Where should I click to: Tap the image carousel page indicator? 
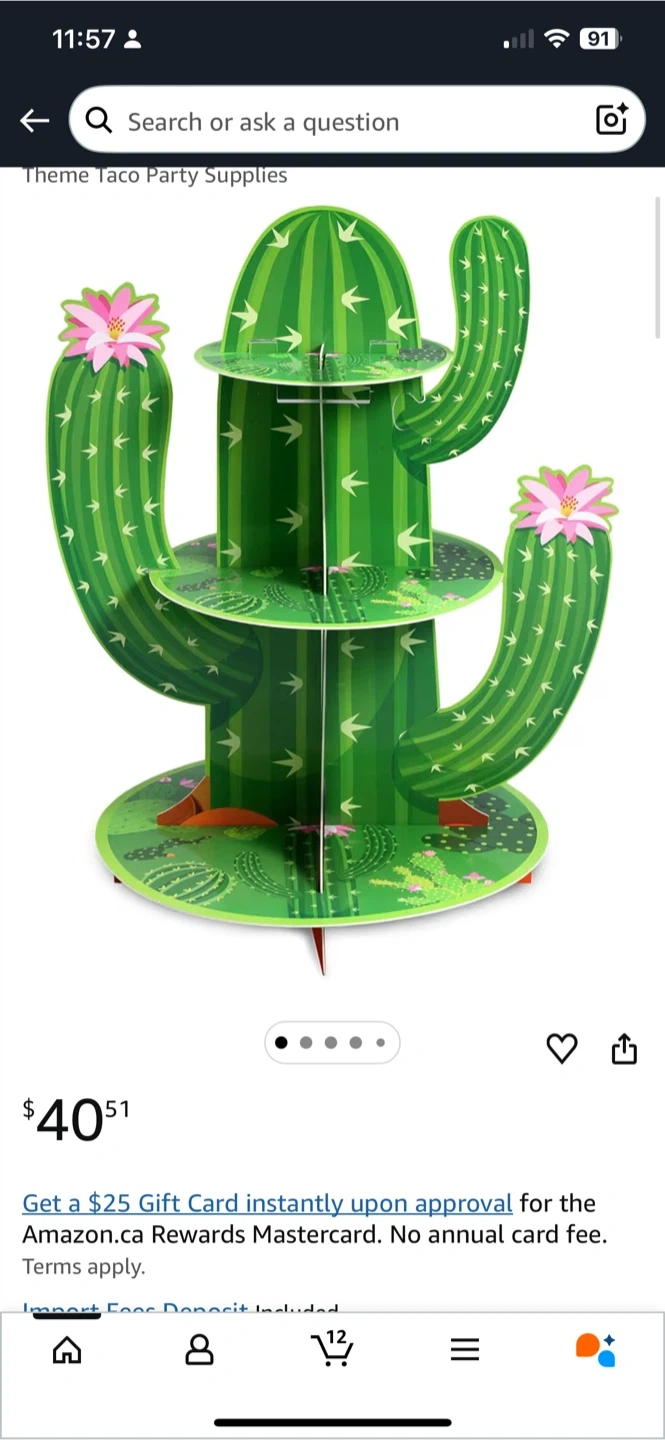pyautogui.click(x=332, y=1043)
